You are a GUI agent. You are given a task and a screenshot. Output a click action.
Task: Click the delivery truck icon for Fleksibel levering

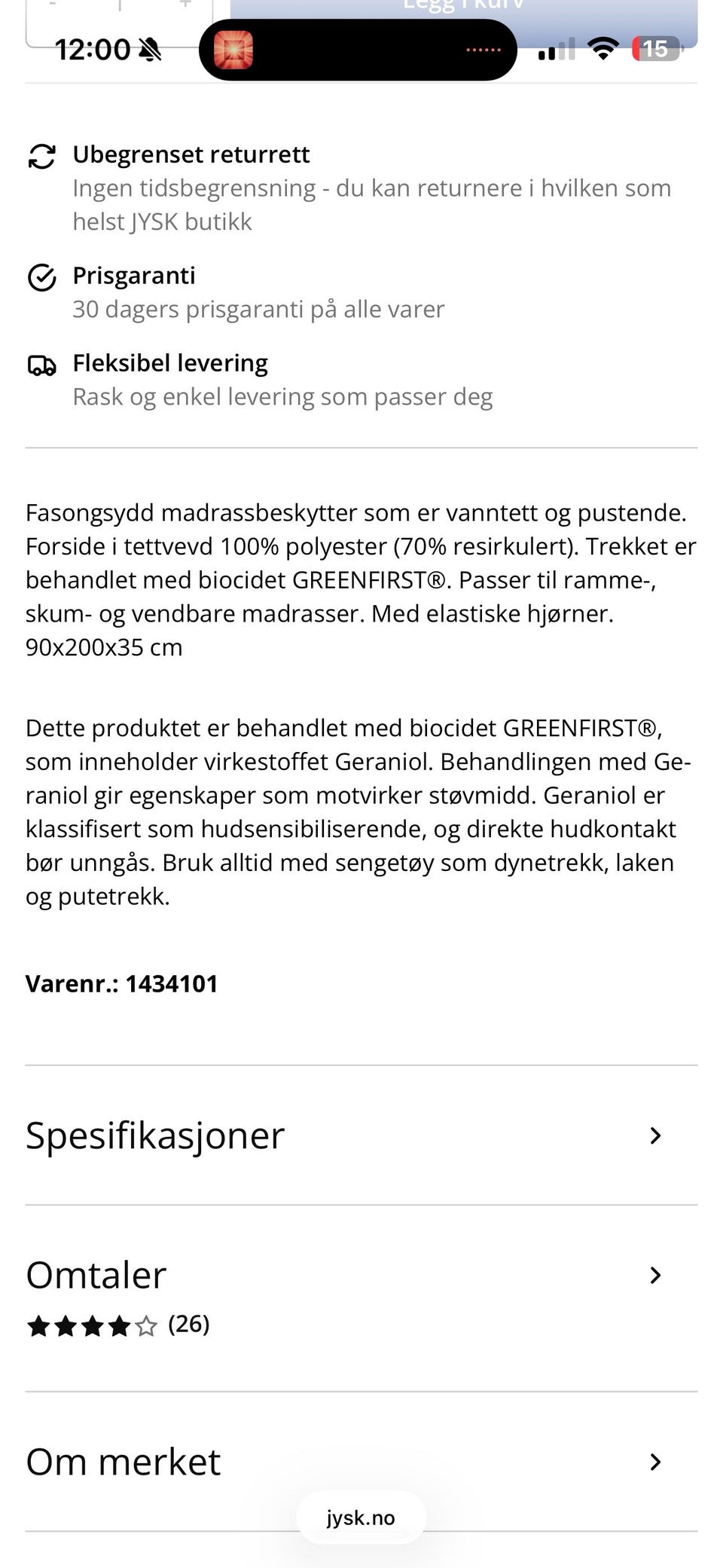click(x=43, y=365)
